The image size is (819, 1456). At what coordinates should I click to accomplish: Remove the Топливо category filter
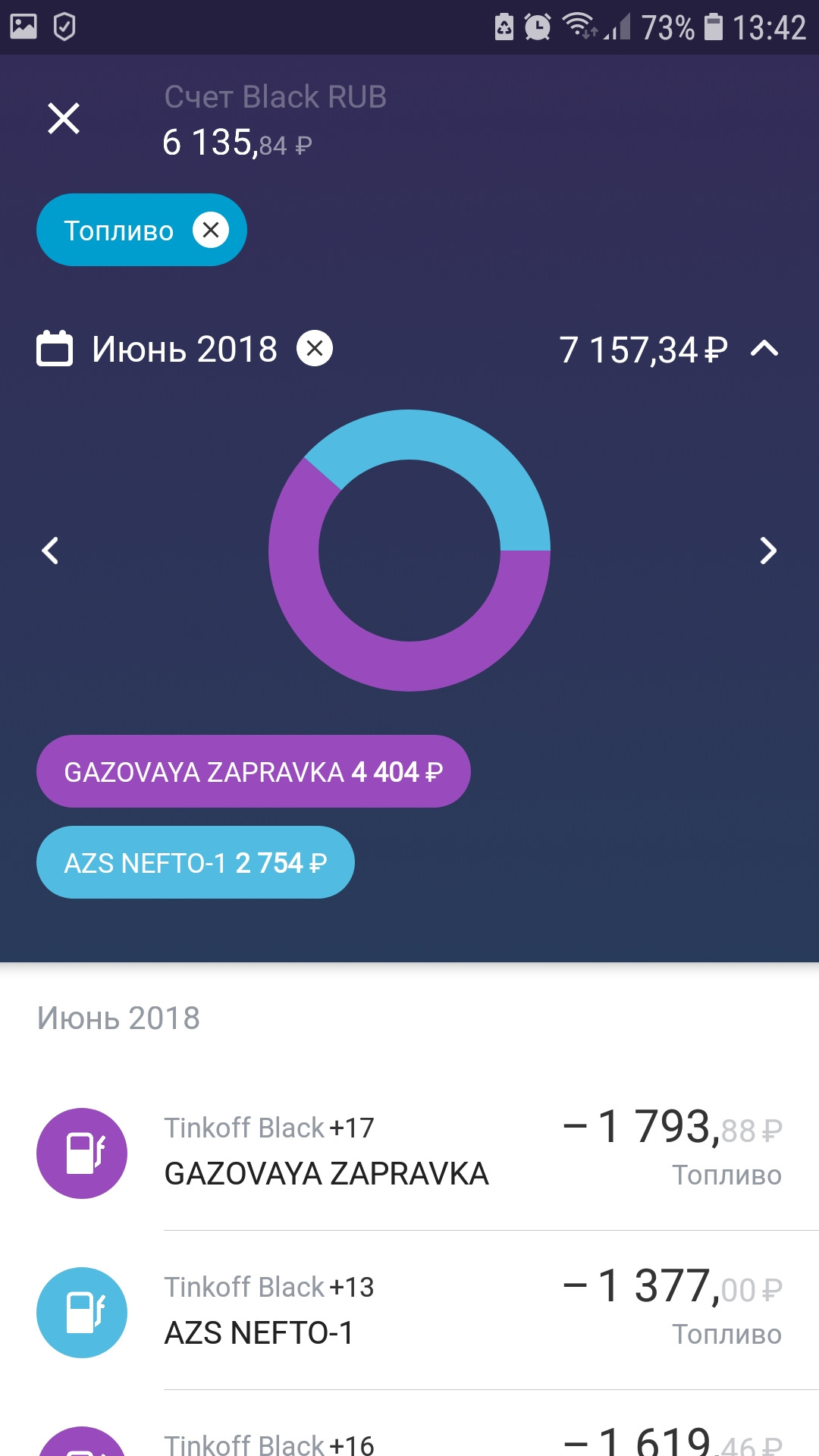click(x=211, y=230)
